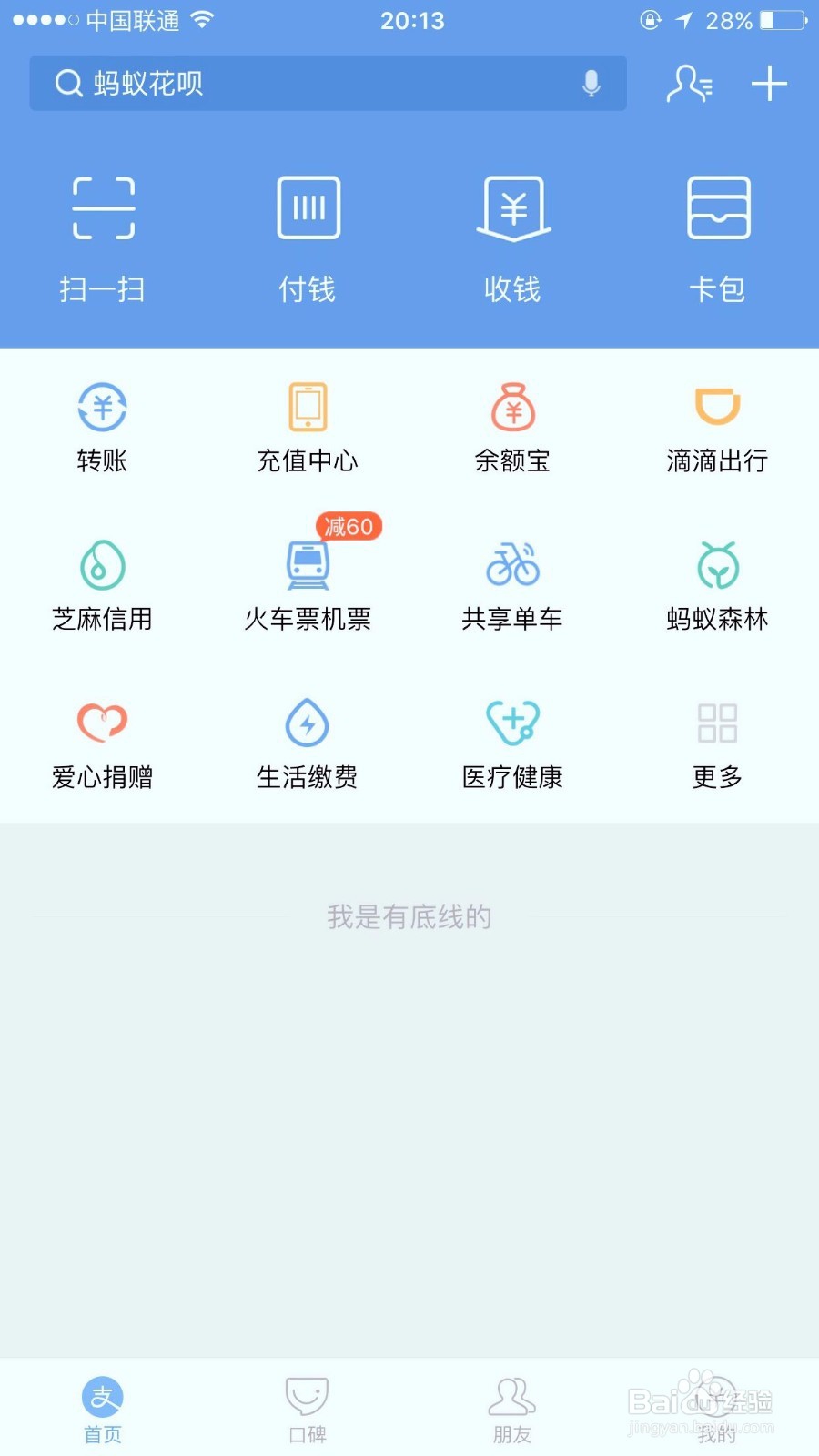
Task: Switch to the 朋友 tab
Action: 512,1410
